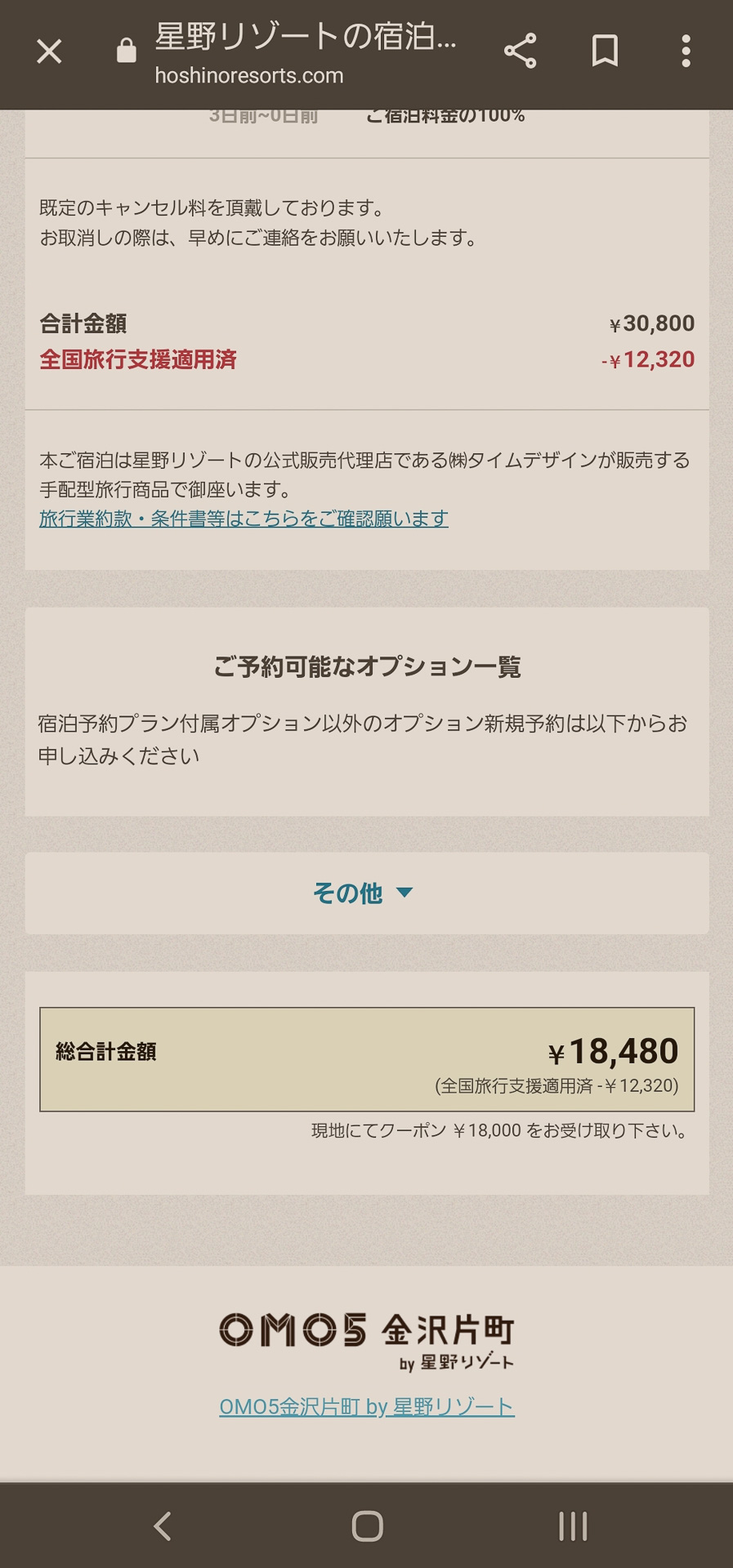This screenshot has width=733, height=1568.
Task: Go back with the system back button
Action: pos(163,1526)
